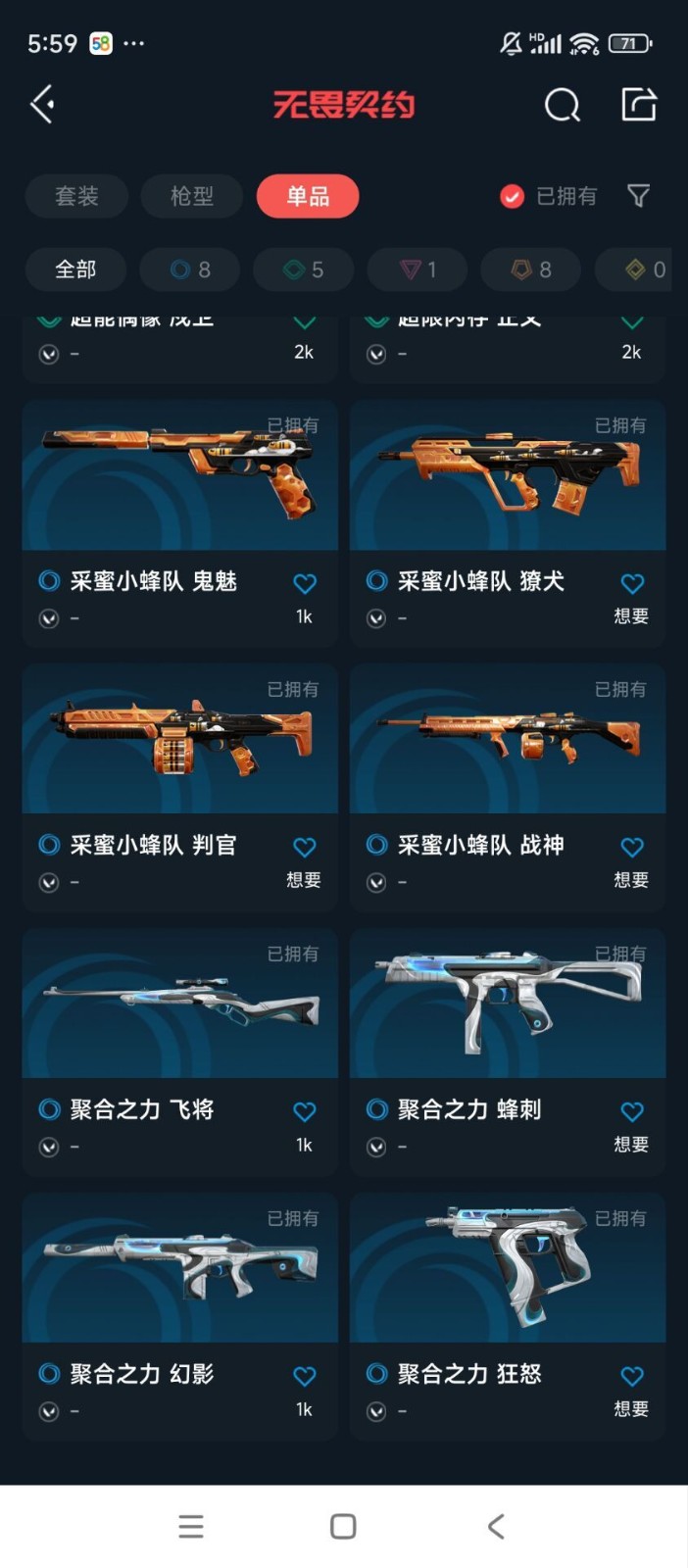Open the 采蜜小蜂队 獠犬 skin card
The image size is (688, 1568).
click(x=507, y=476)
